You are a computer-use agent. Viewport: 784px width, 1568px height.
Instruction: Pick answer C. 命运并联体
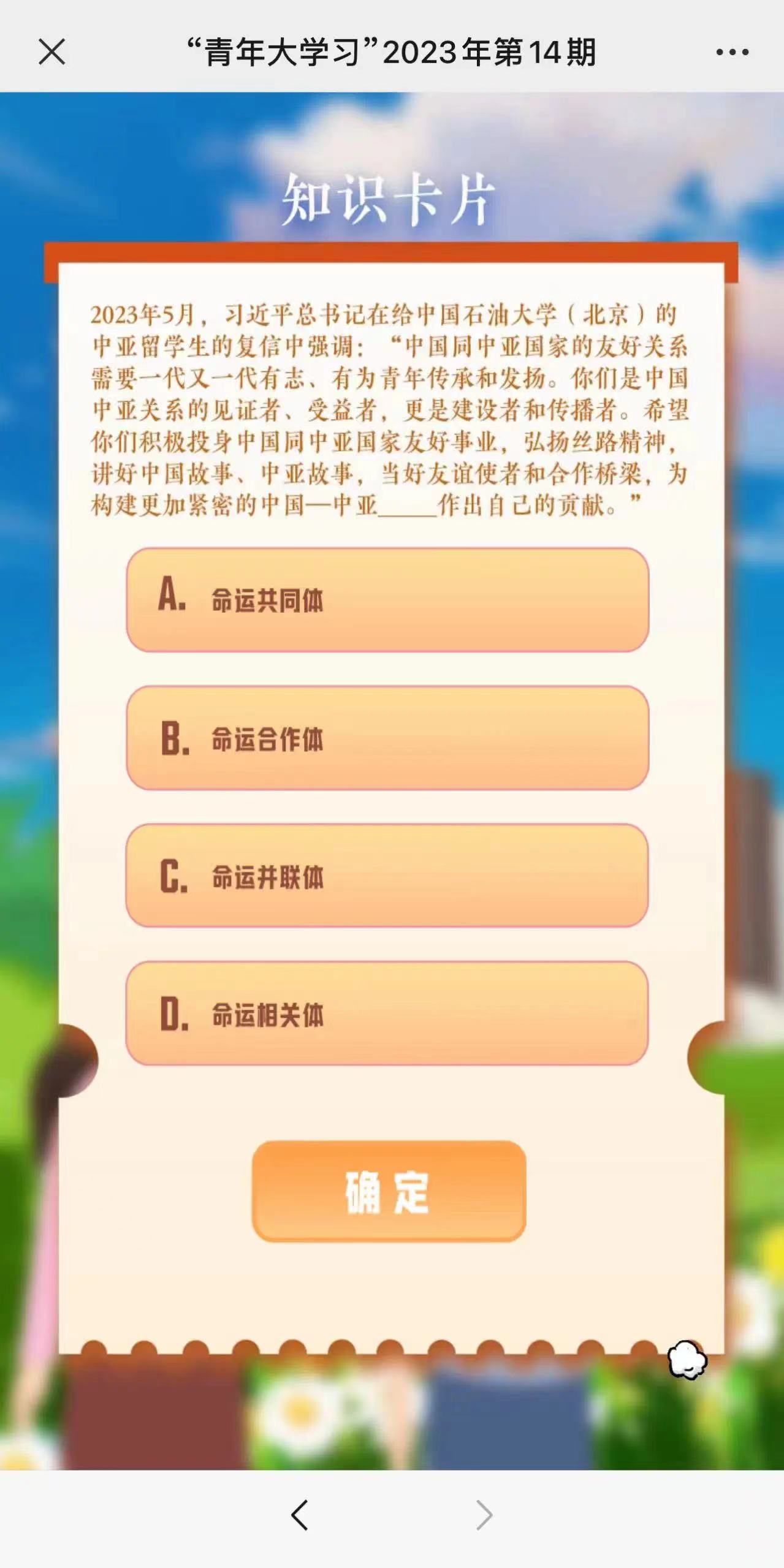click(x=387, y=876)
